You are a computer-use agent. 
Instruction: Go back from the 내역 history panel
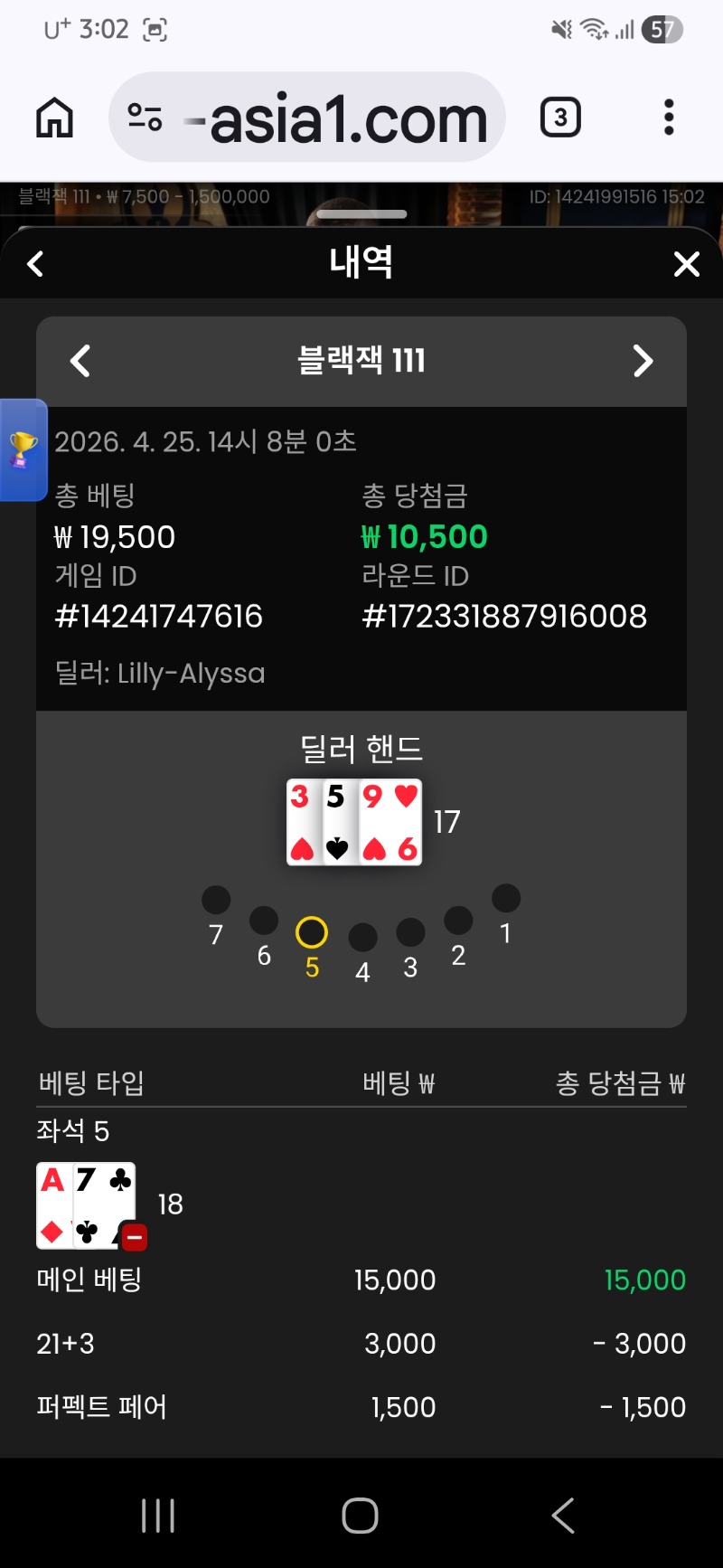[35, 264]
